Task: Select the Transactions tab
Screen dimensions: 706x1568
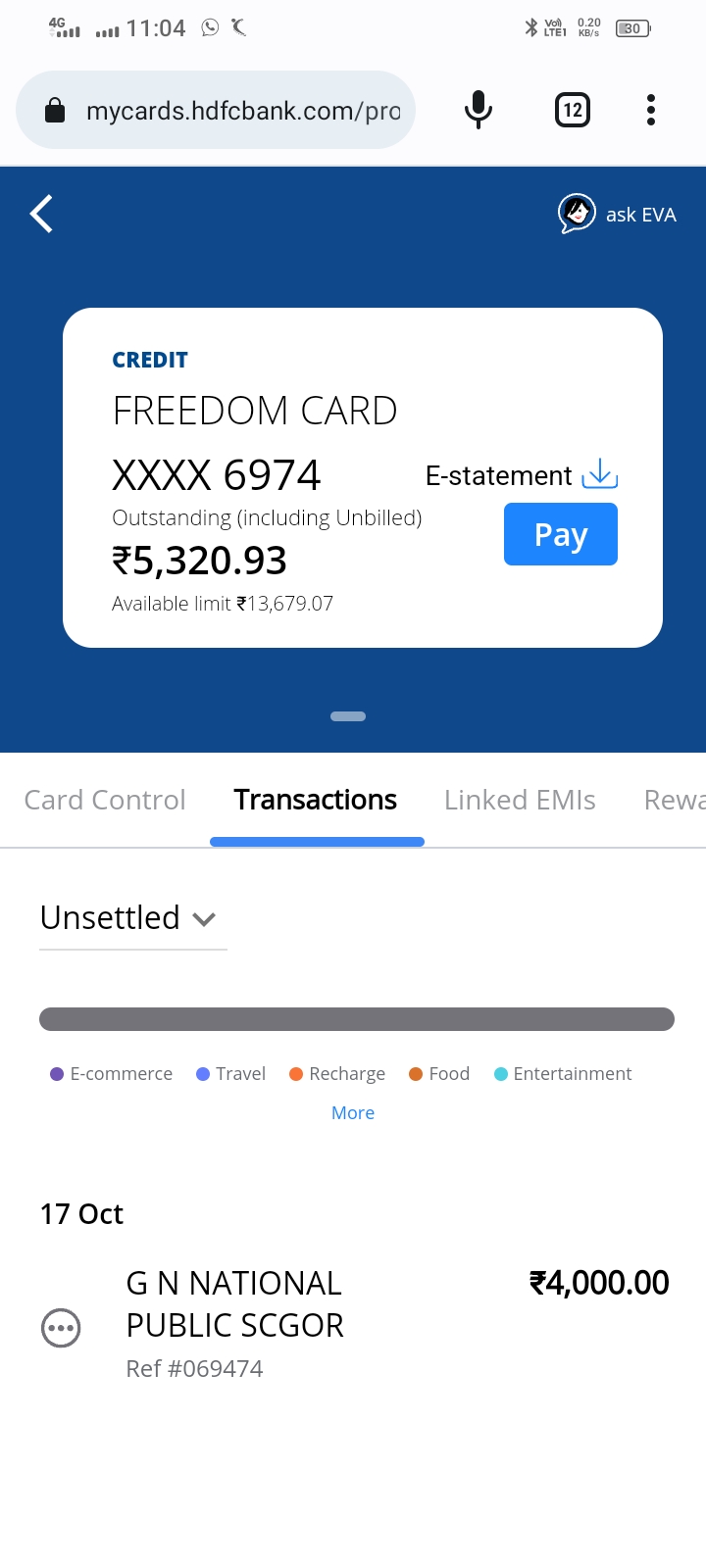Action: click(316, 800)
